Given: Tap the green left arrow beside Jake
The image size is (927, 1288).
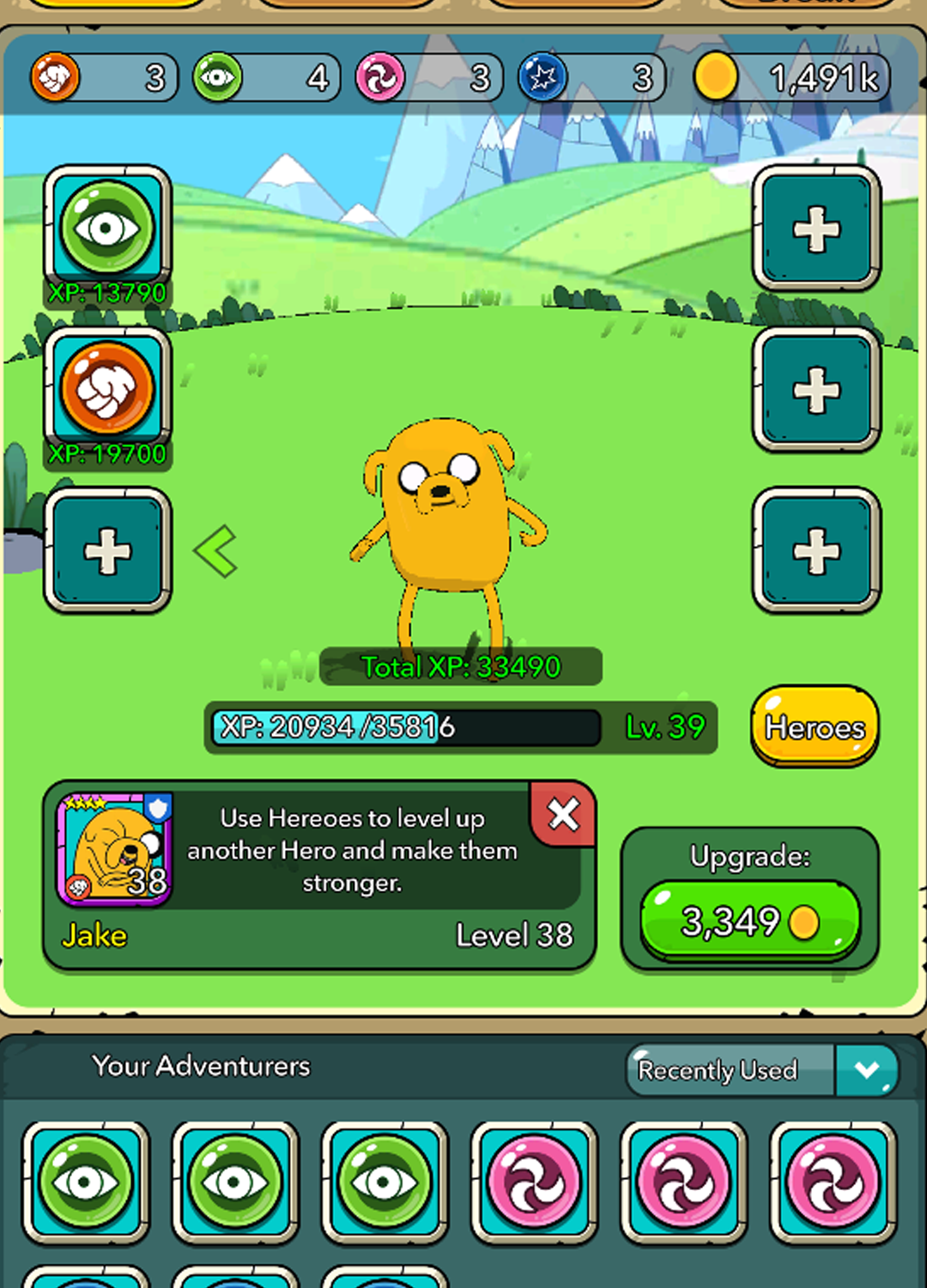Looking at the screenshot, I should tap(216, 550).
